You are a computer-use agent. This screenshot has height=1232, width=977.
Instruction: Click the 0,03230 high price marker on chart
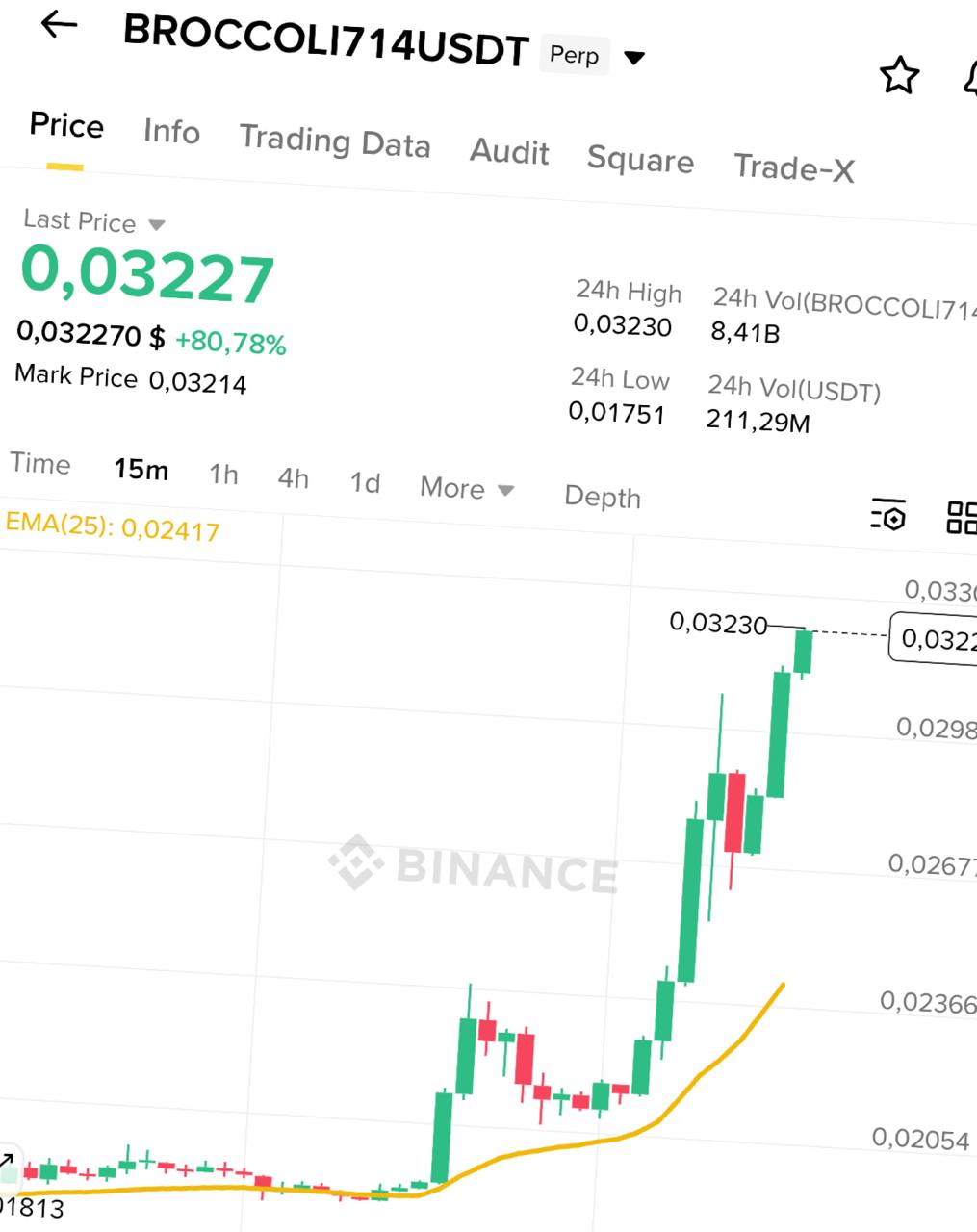click(717, 626)
